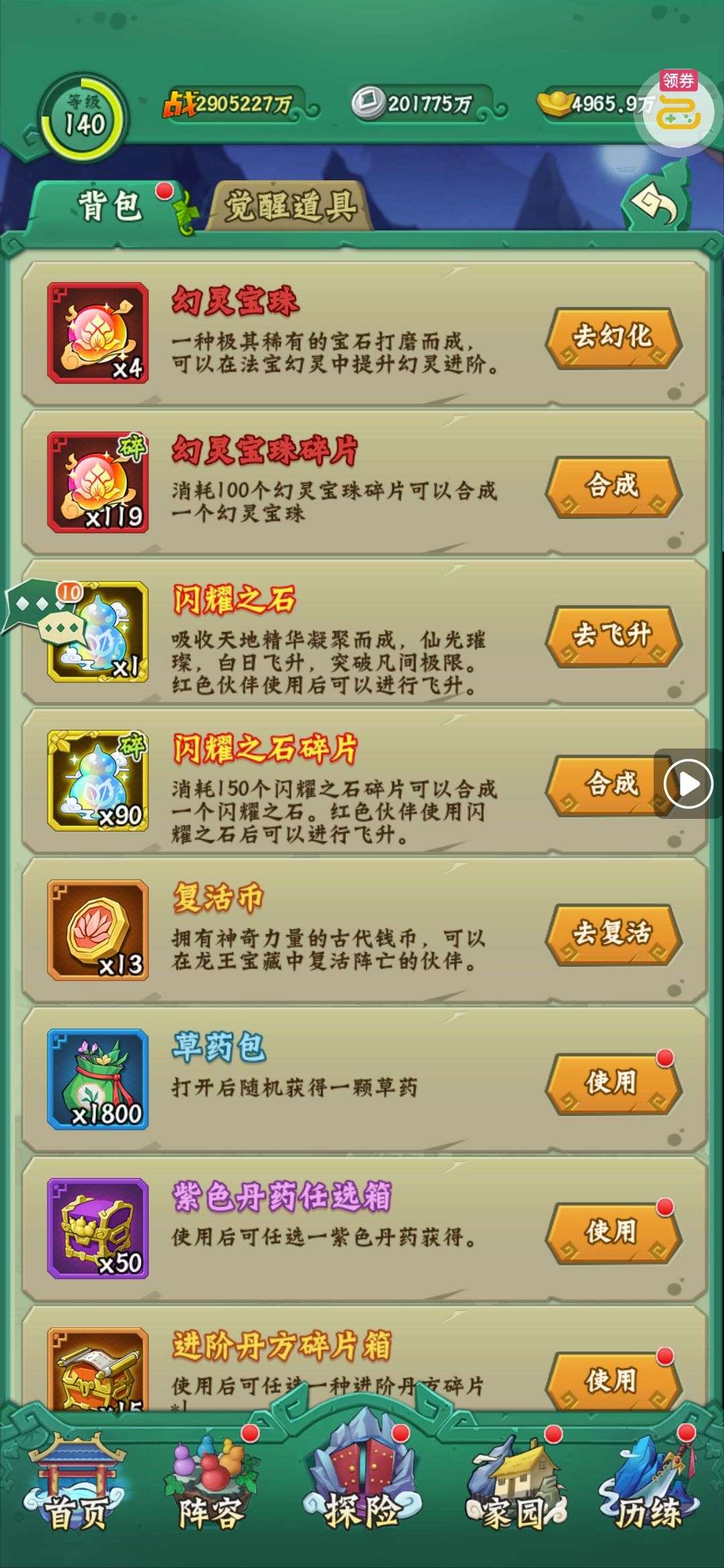Use the 草药包 item
724x1568 pixels.
[x=613, y=1083]
